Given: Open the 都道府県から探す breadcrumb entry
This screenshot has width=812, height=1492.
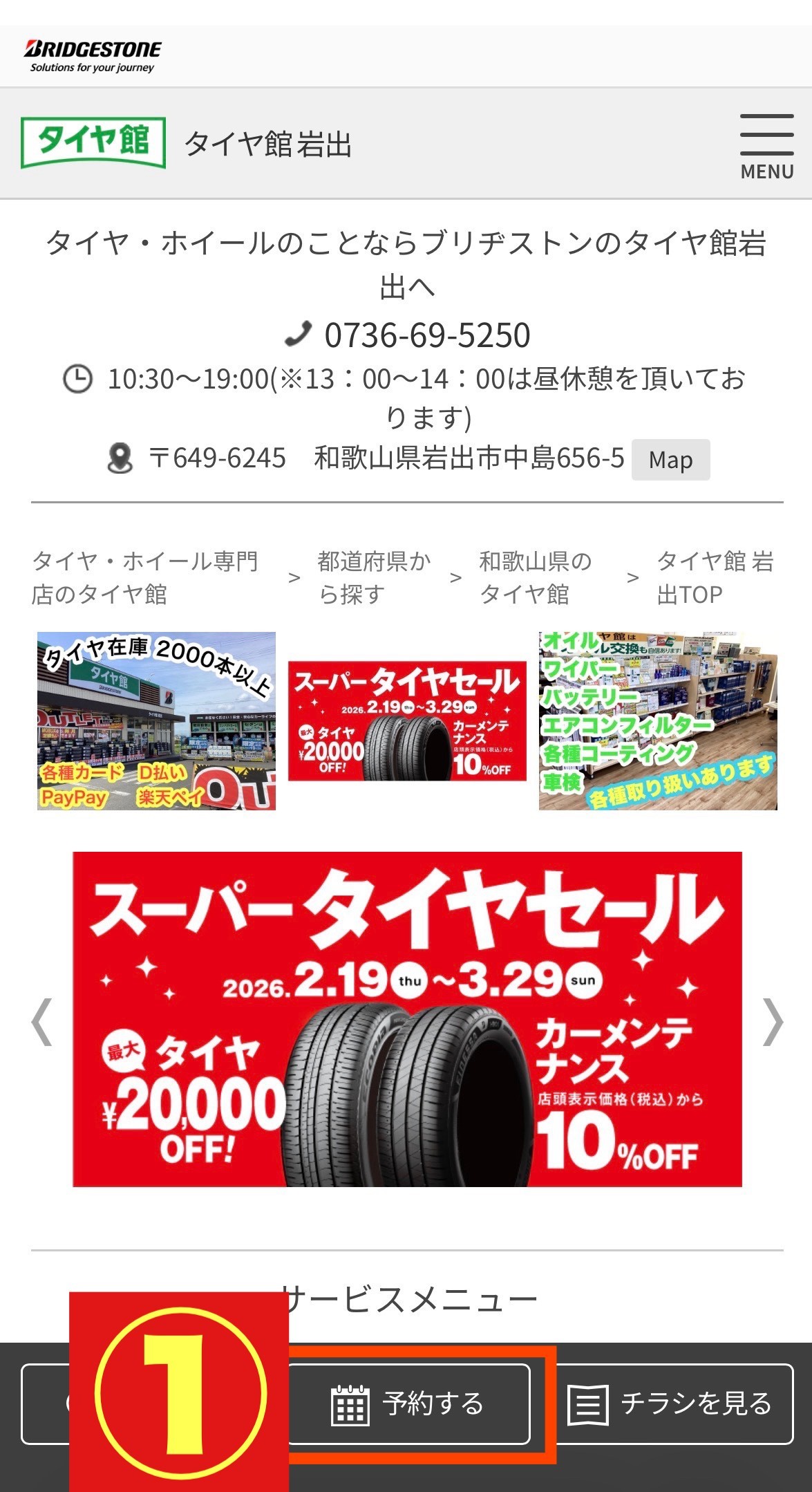Looking at the screenshot, I should 372,578.
